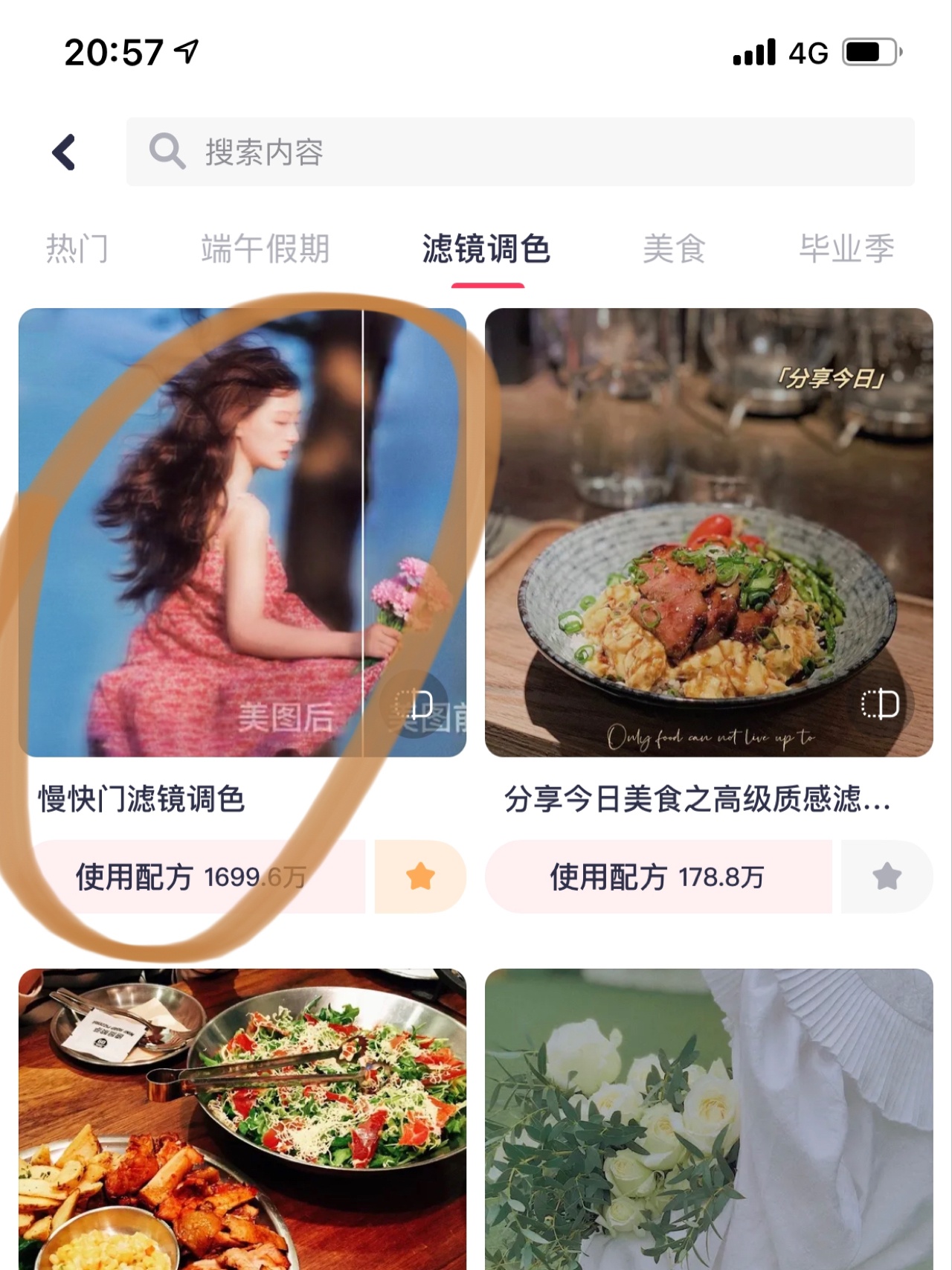The width and height of the screenshot is (952, 1270).
Task: Switch to the 美食 tab
Action: [x=674, y=248]
